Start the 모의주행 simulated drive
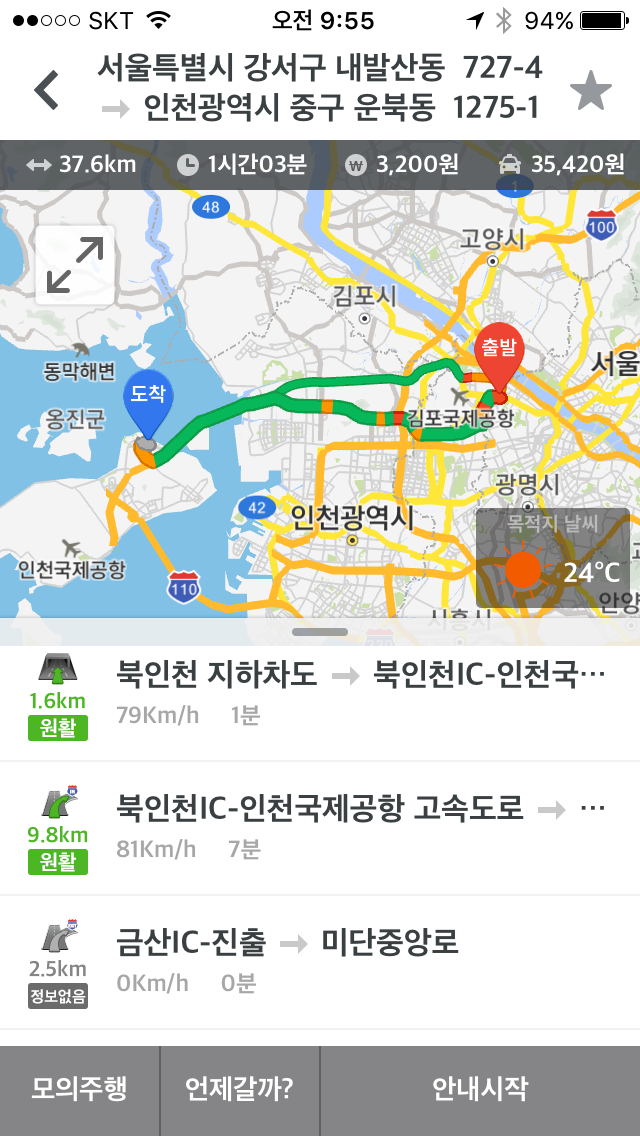Screen dimensions: 640x1136 click(79, 1090)
